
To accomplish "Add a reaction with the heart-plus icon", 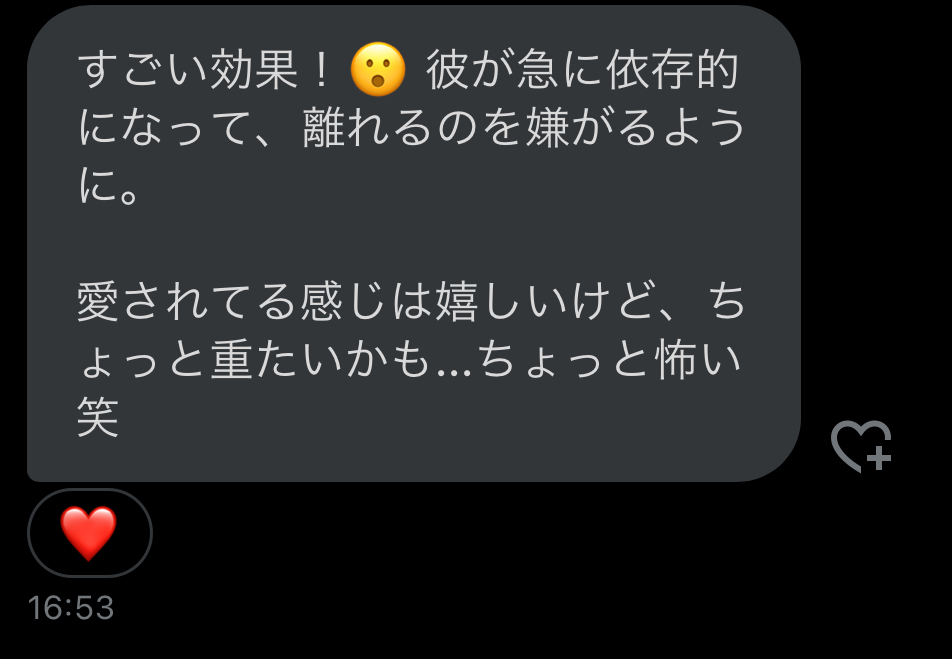I will tap(860, 446).
